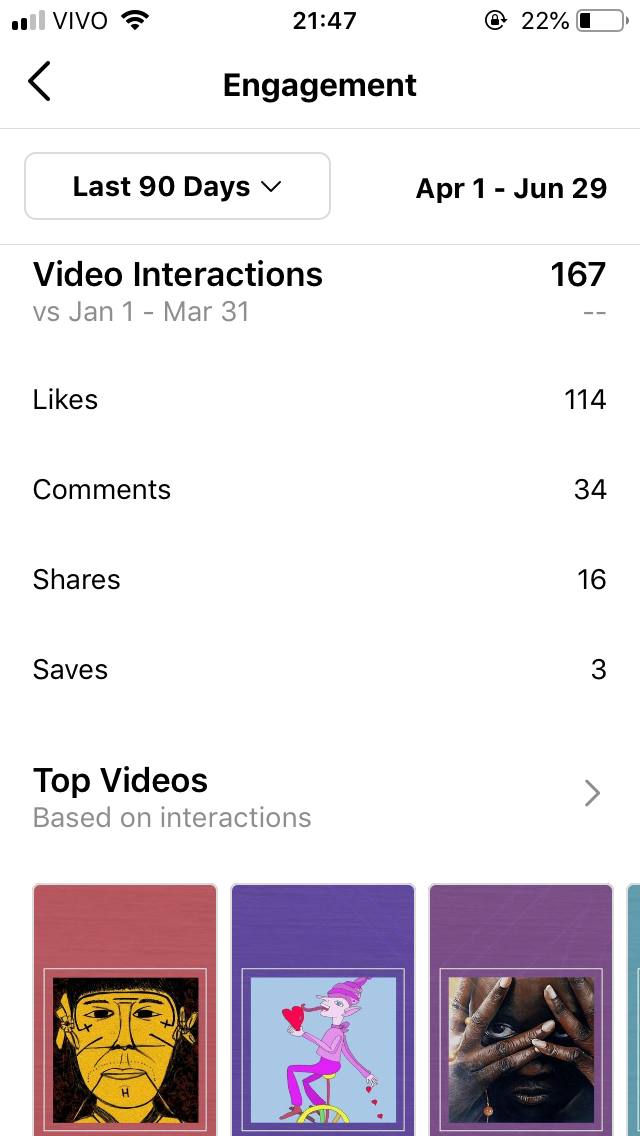Open the unicycle character video thumbnail
This screenshot has width=640, height=1136.
[x=323, y=1010]
